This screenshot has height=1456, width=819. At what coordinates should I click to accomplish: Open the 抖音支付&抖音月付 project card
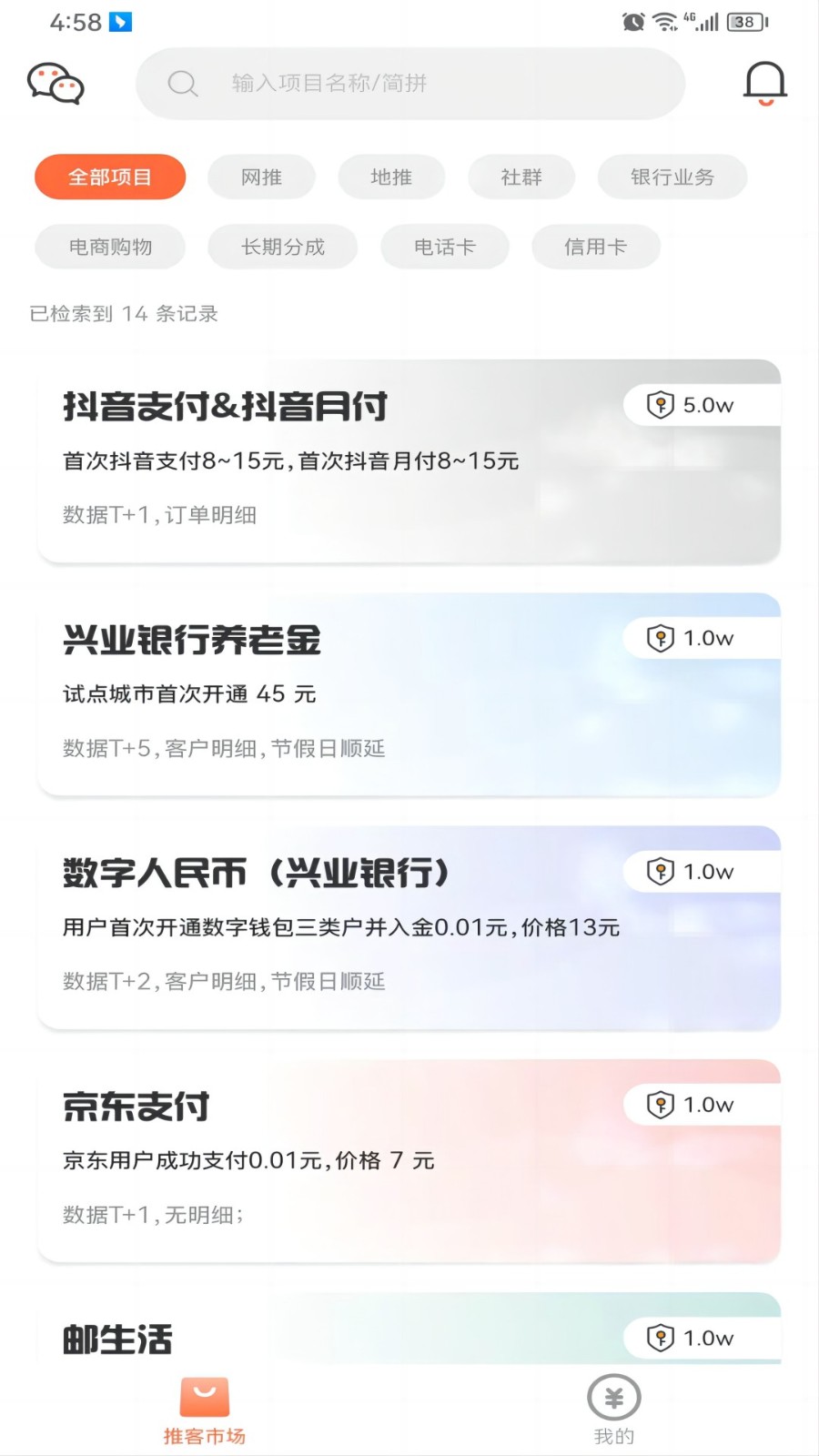pos(409,461)
